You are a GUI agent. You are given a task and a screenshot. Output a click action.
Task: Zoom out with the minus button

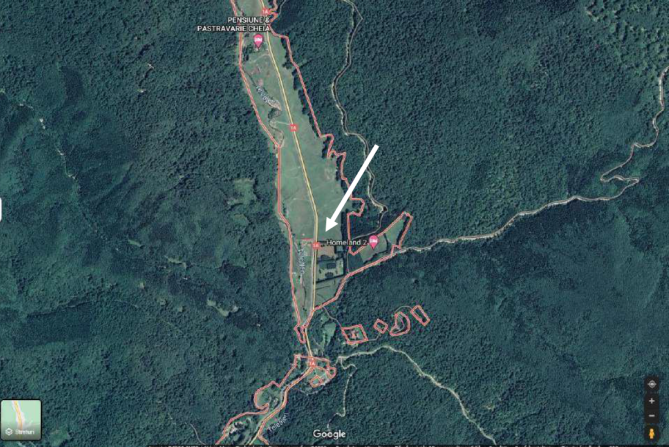652,416
